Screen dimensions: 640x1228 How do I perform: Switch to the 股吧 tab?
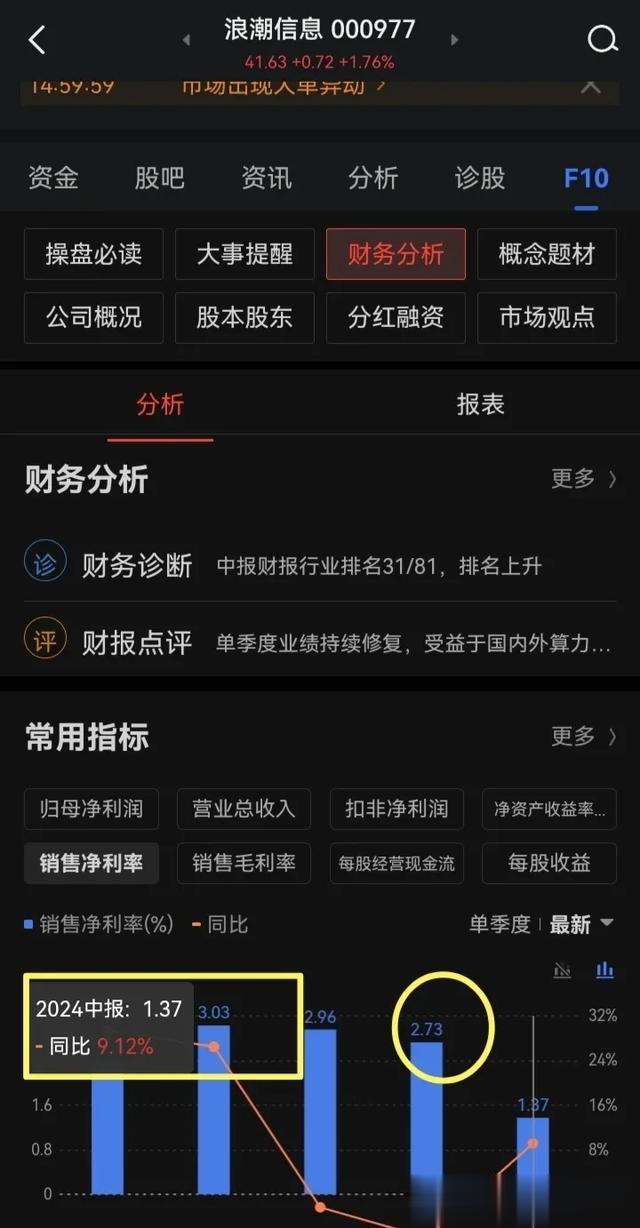click(160, 178)
